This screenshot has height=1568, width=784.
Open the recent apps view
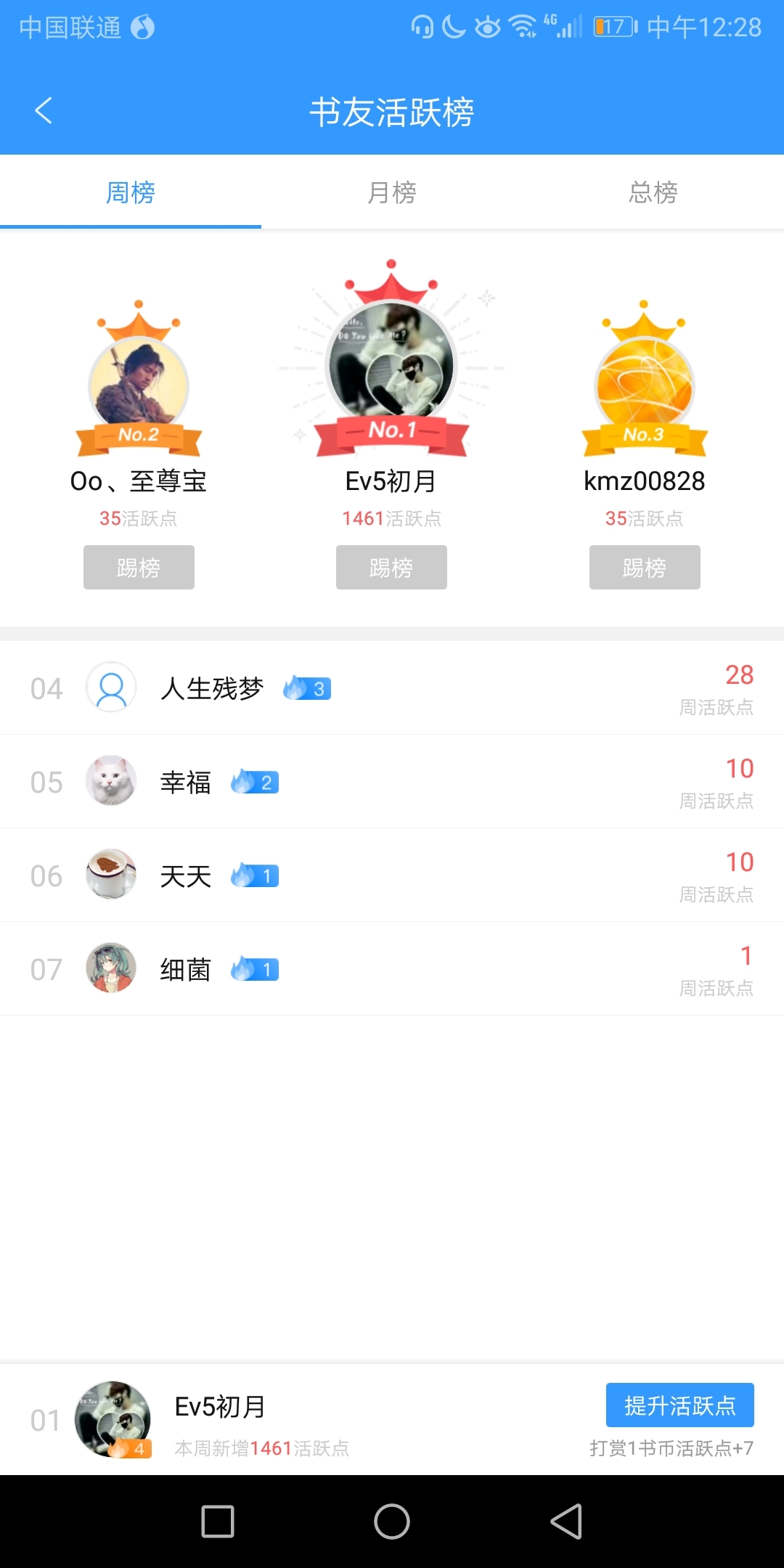(x=218, y=1522)
